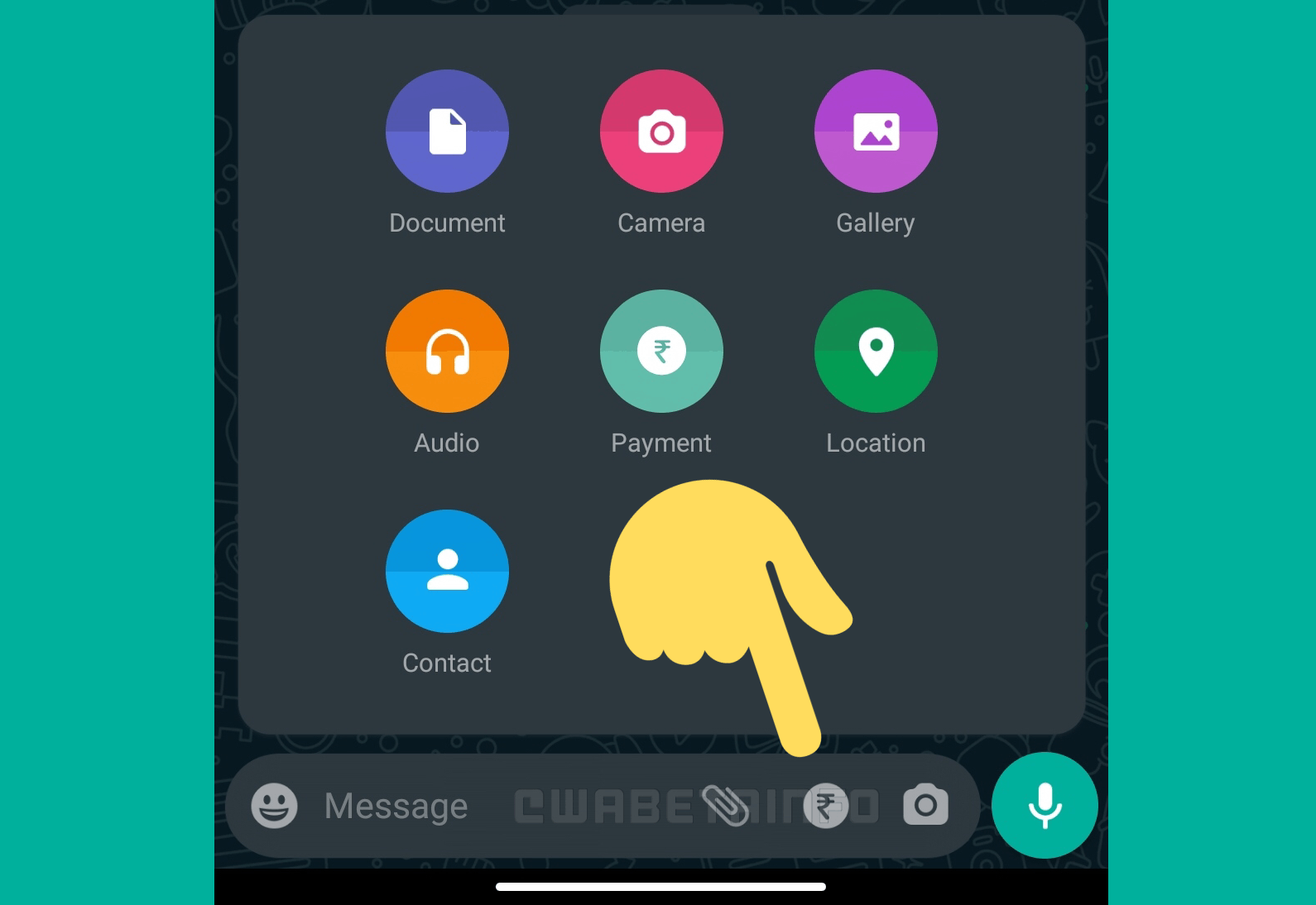
Task: Select Document from the attachment menu
Action: coord(447,131)
